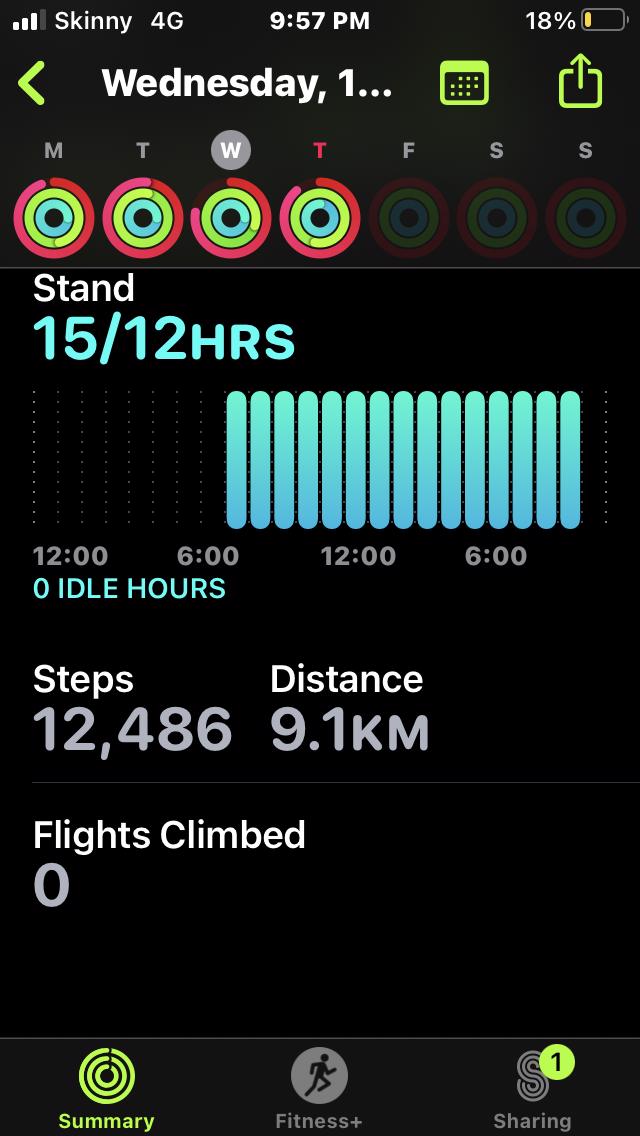
Task: Pick Saturday's activity rings
Action: [x=497, y=216]
